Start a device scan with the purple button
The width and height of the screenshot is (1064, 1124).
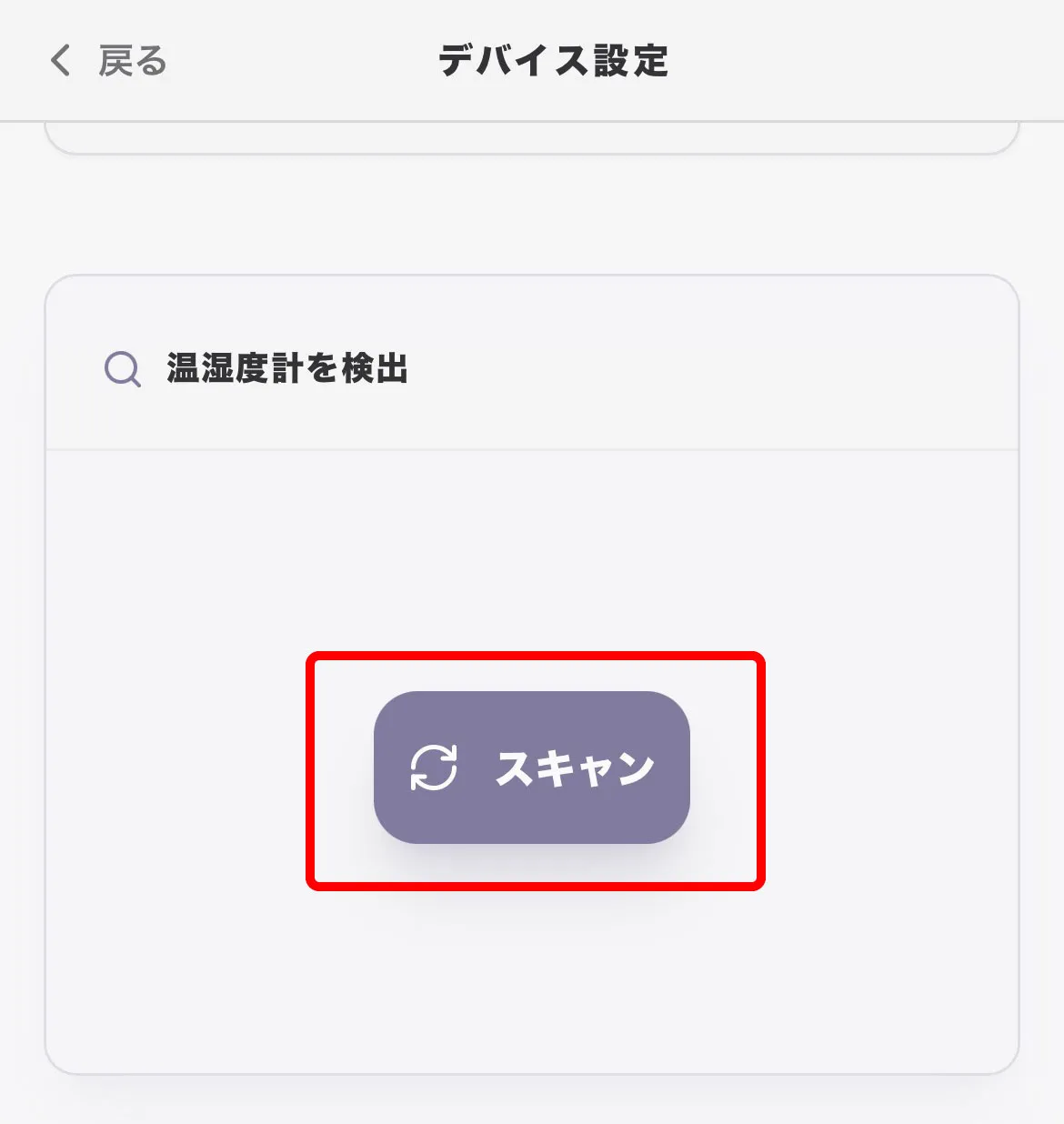coord(531,767)
